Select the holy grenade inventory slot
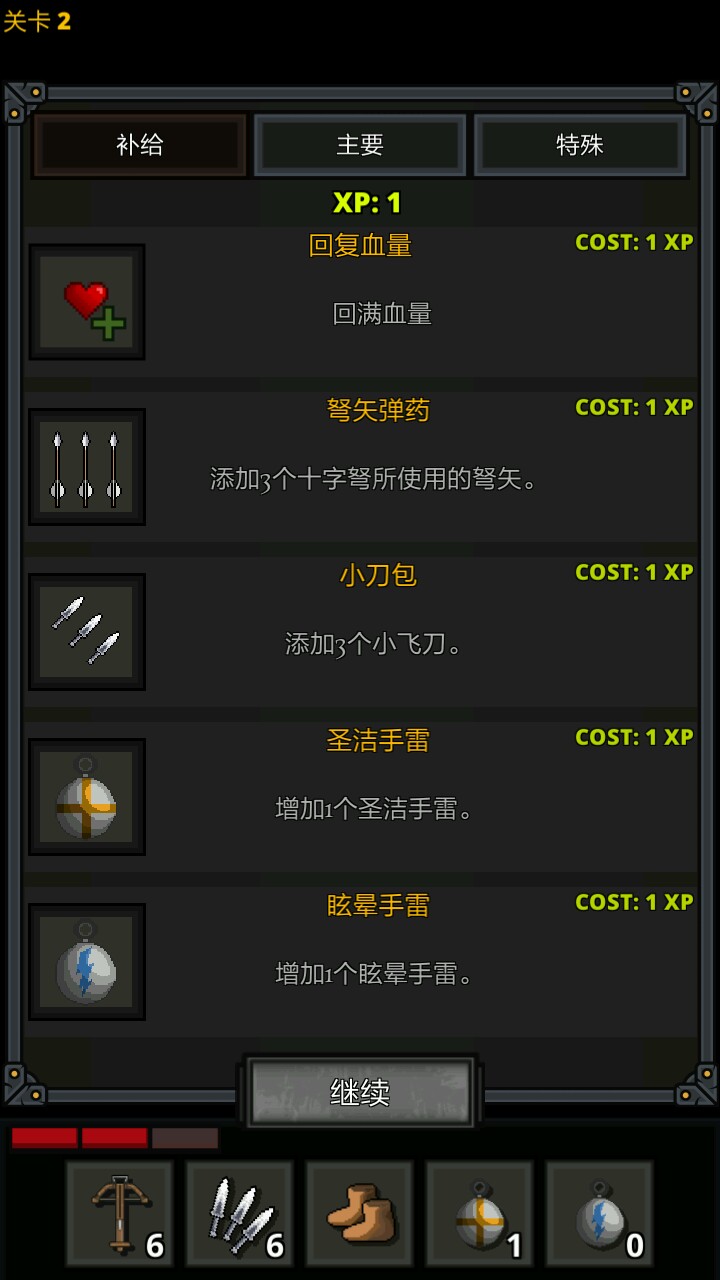The height and width of the screenshot is (1280, 720). coord(480,1214)
